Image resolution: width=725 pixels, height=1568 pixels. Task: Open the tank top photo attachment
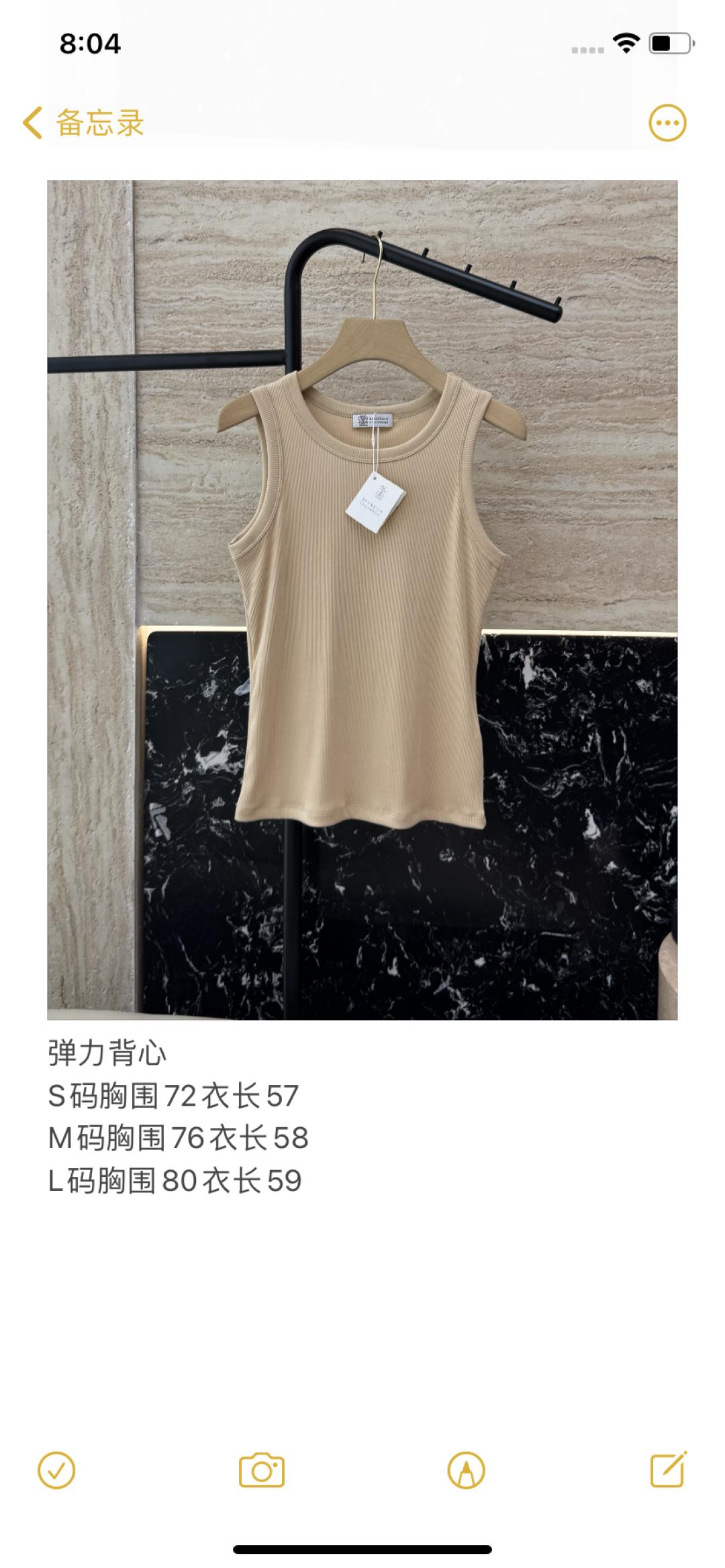point(362,599)
